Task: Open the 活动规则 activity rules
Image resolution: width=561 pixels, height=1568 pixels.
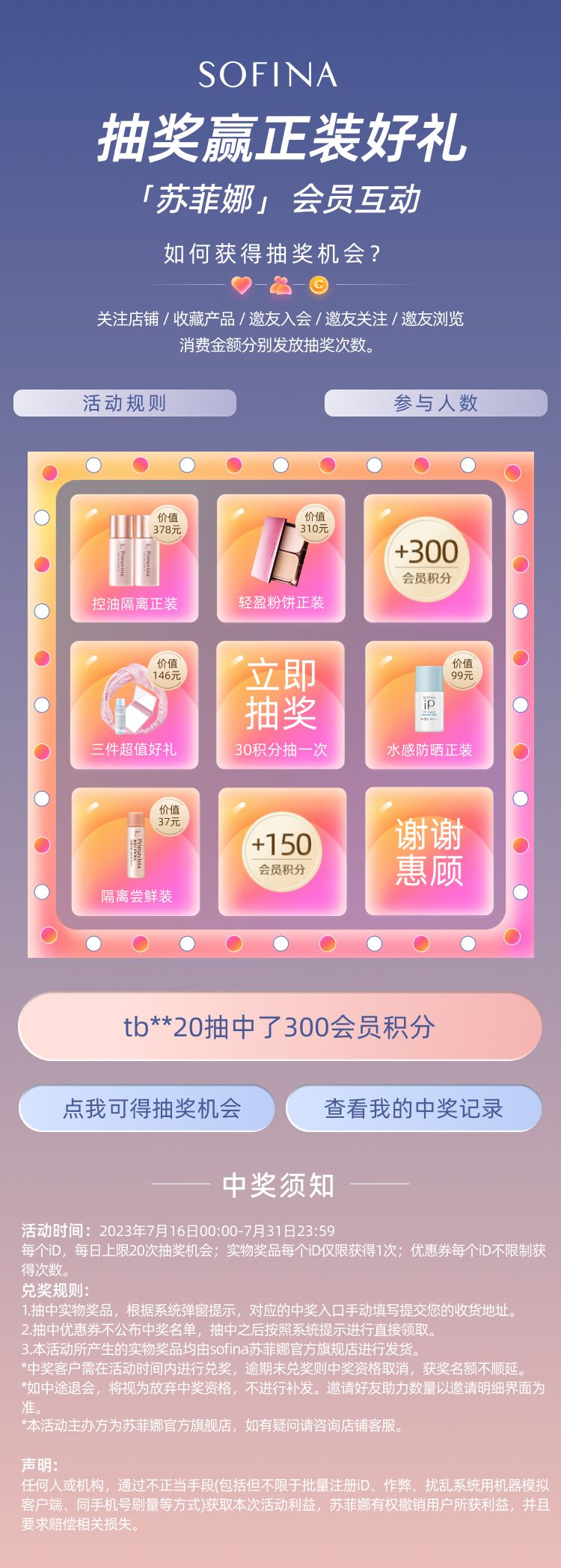Action: tap(125, 403)
